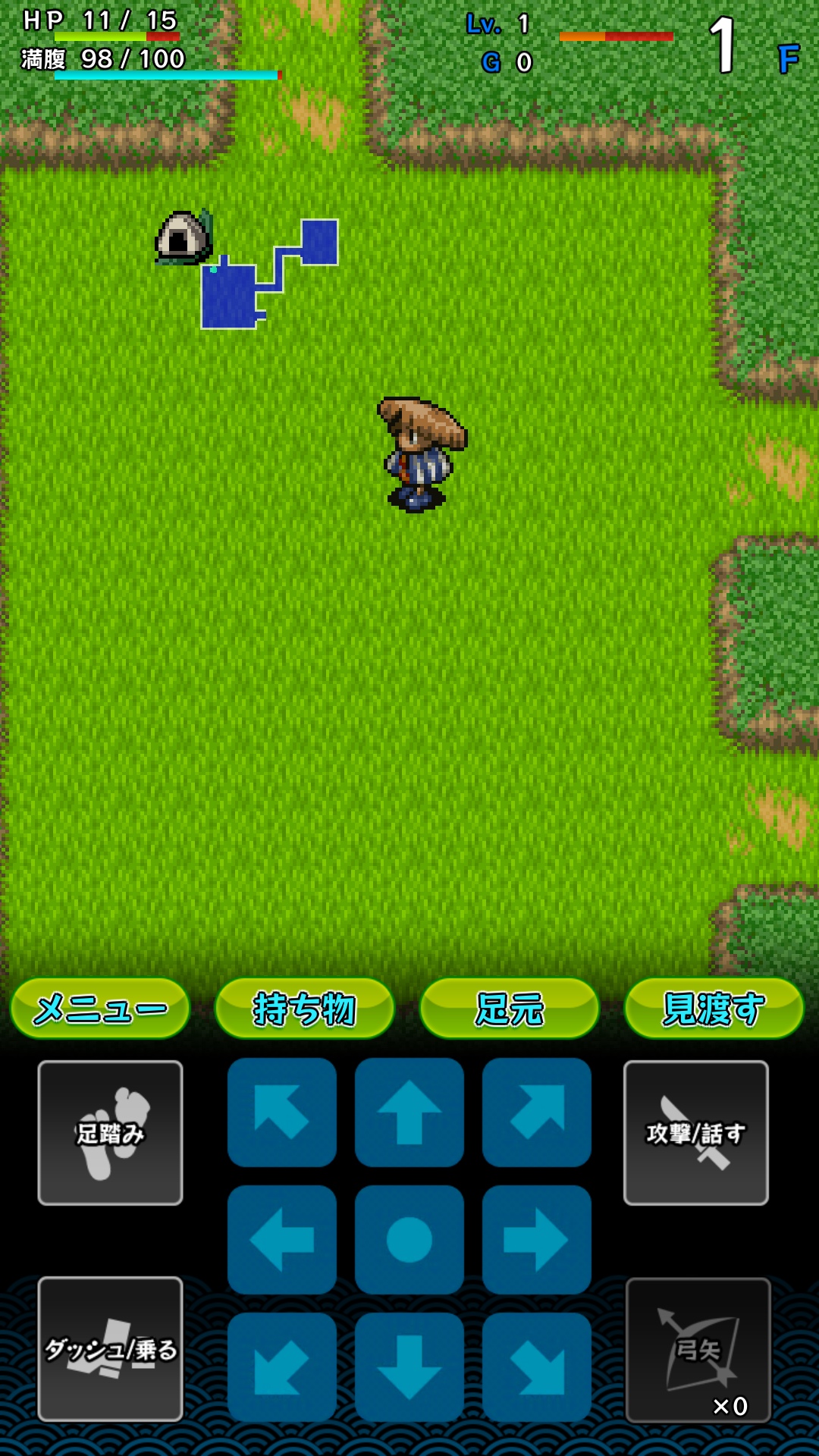Fire an arrow with 弓矢 button
Screen dimensions: 819x1456
[698, 1350]
